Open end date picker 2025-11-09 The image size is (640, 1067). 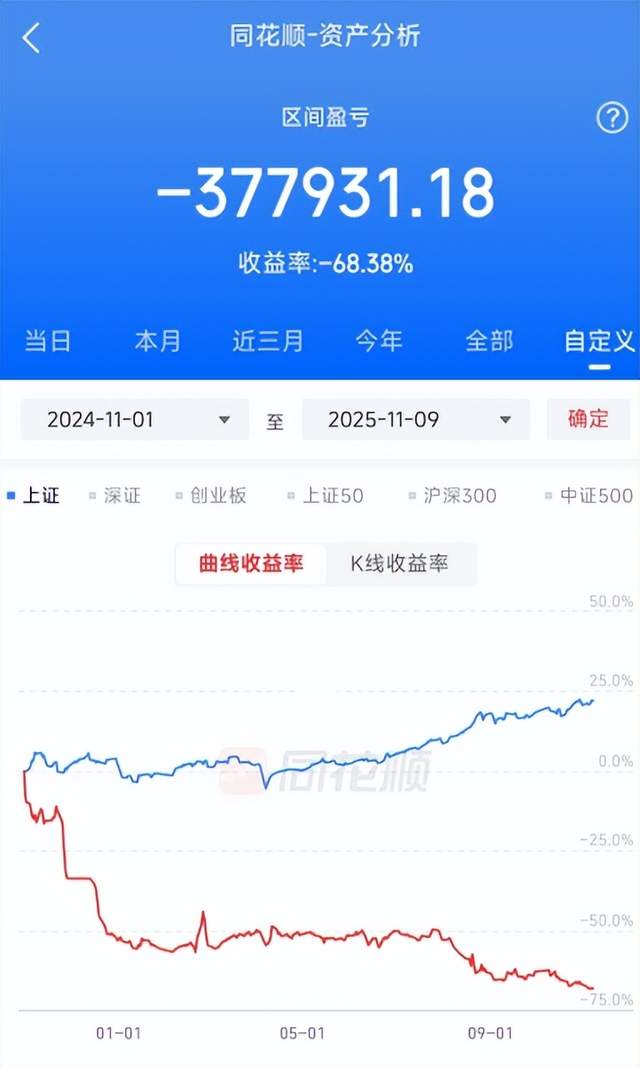pos(416,420)
